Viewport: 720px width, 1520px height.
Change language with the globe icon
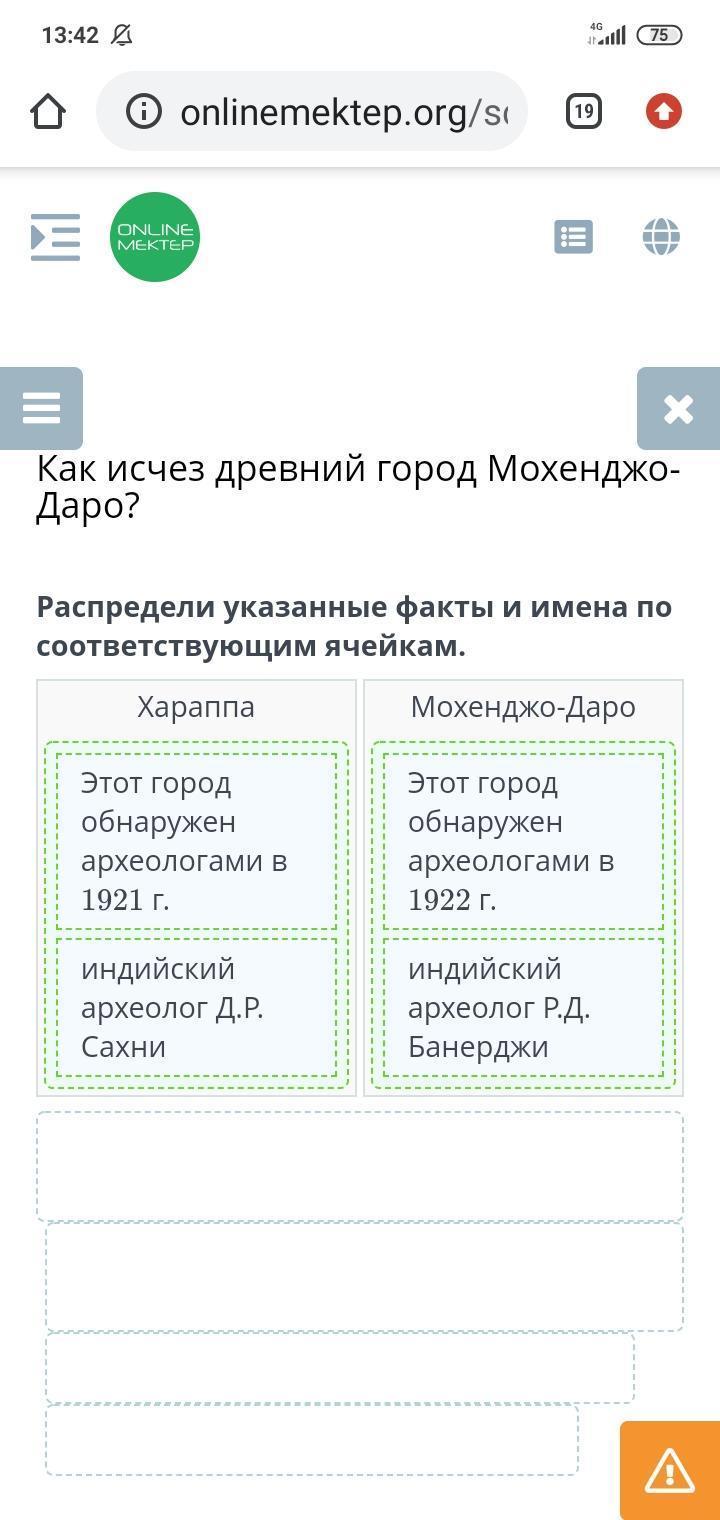pyautogui.click(x=661, y=237)
